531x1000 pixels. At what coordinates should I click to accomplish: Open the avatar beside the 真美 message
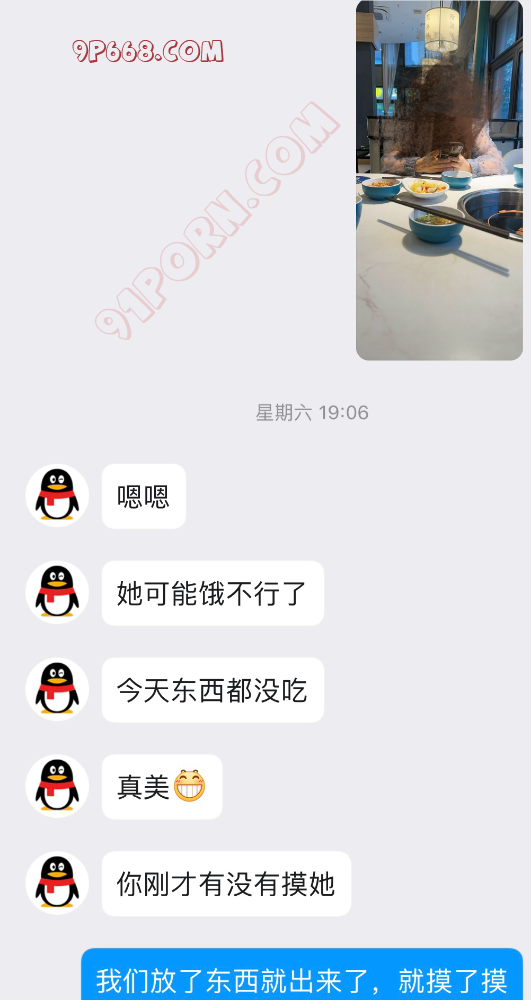tap(57, 786)
